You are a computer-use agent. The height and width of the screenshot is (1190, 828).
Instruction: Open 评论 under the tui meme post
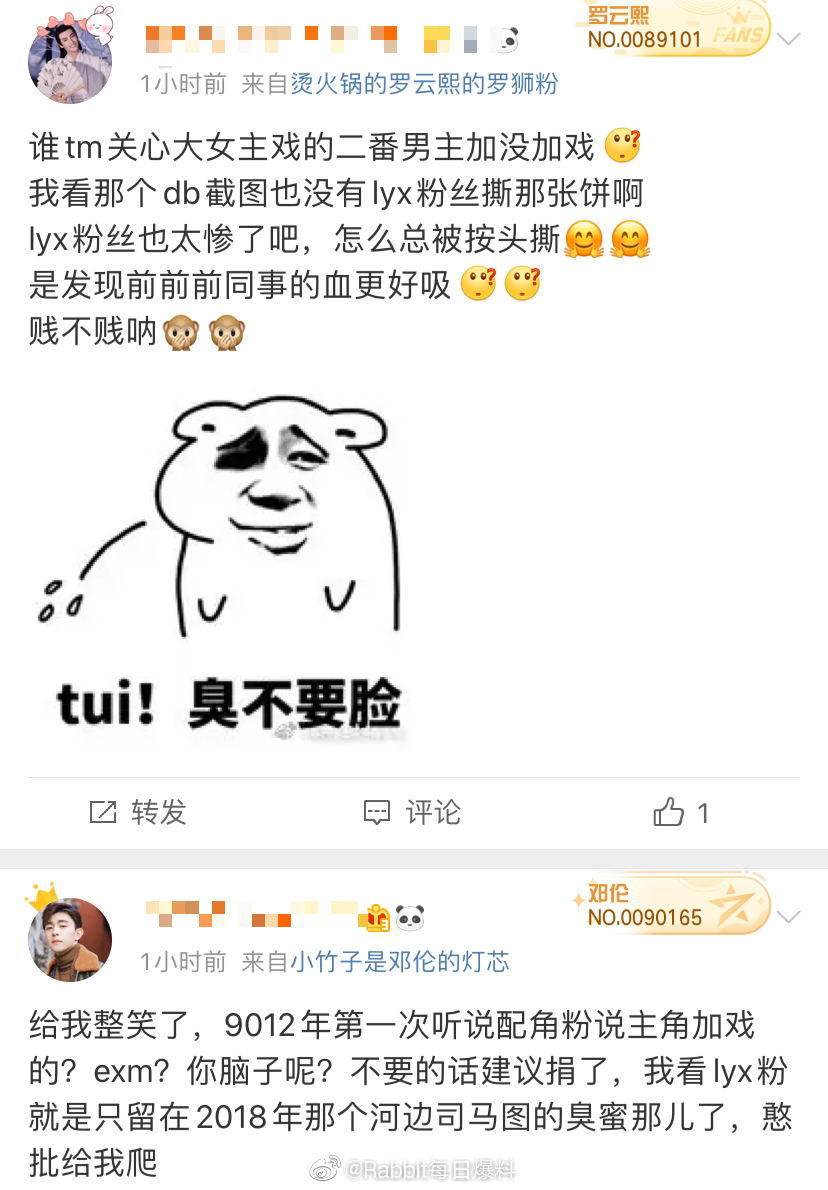point(412,812)
